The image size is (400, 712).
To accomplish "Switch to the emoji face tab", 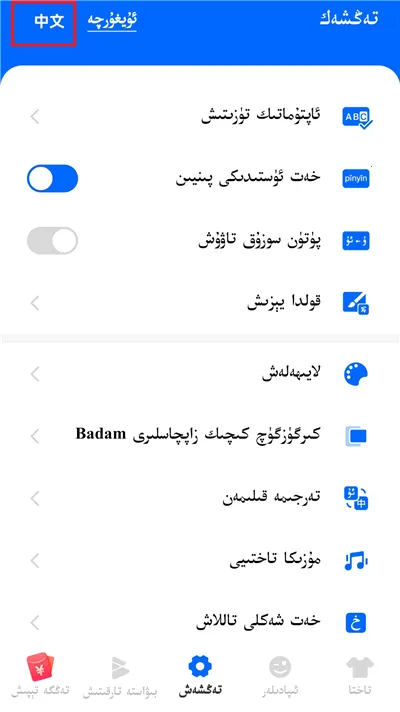I will click(280, 677).
